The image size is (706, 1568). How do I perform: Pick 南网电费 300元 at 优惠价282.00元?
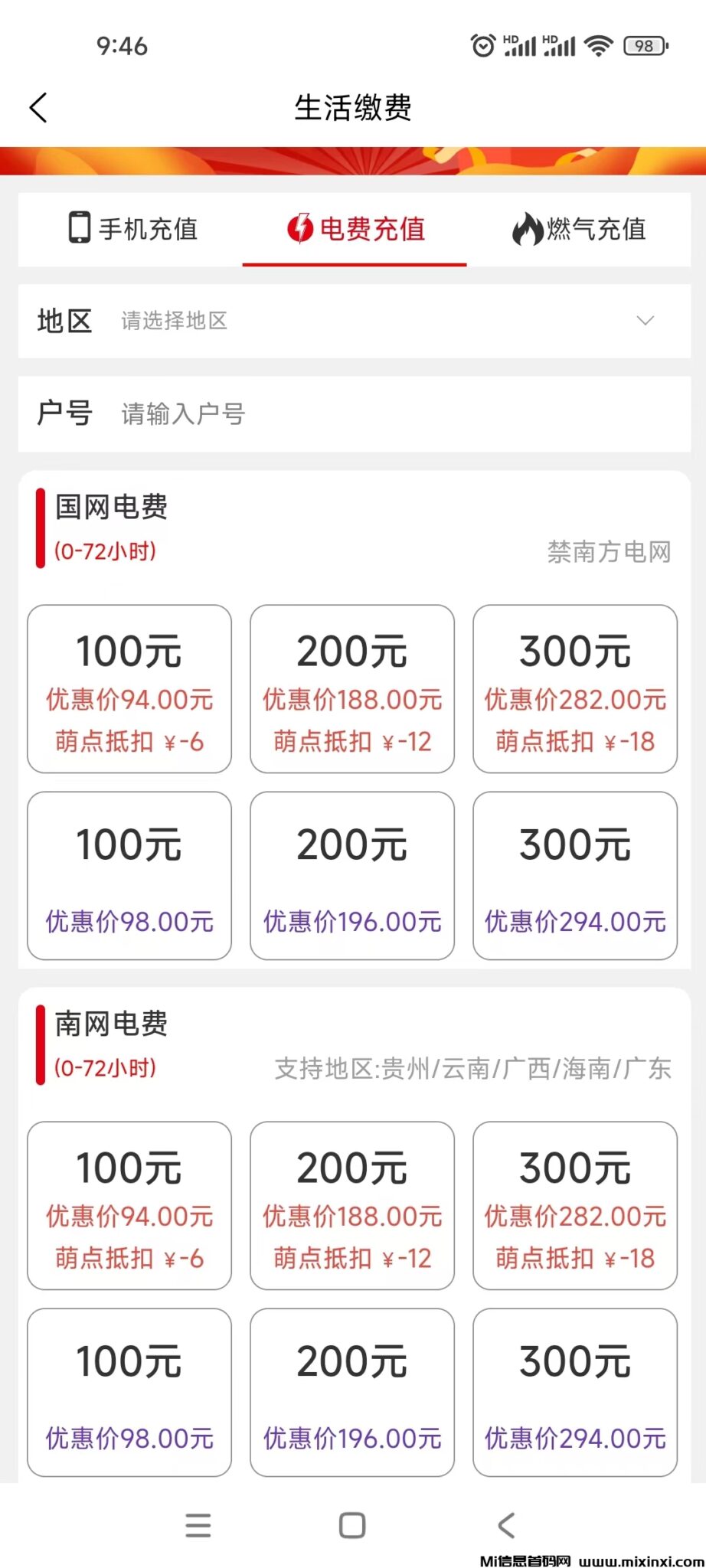(575, 1206)
